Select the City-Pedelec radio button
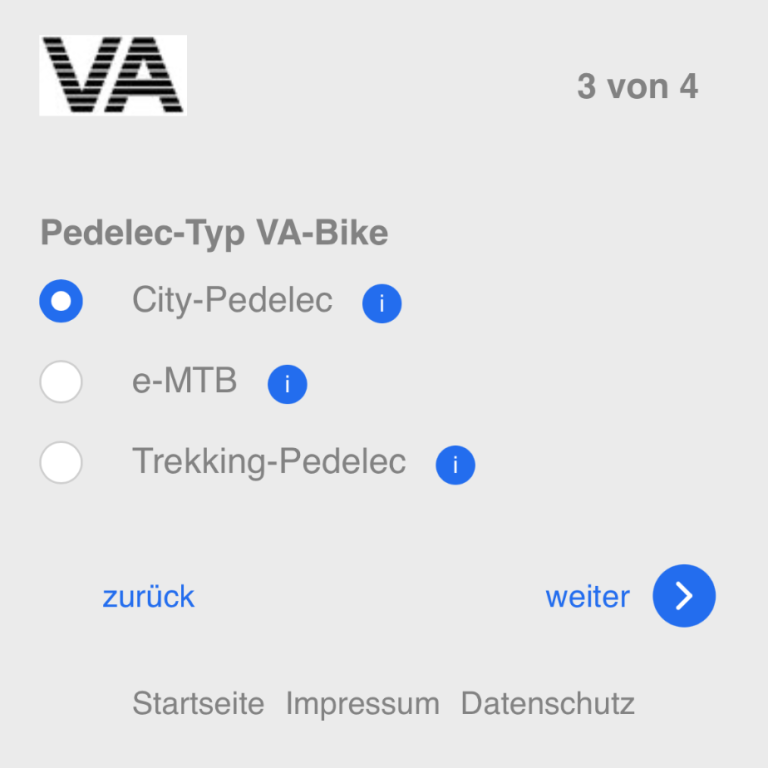The width and height of the screenshot is (768, 768). click(x=61, y=301)
